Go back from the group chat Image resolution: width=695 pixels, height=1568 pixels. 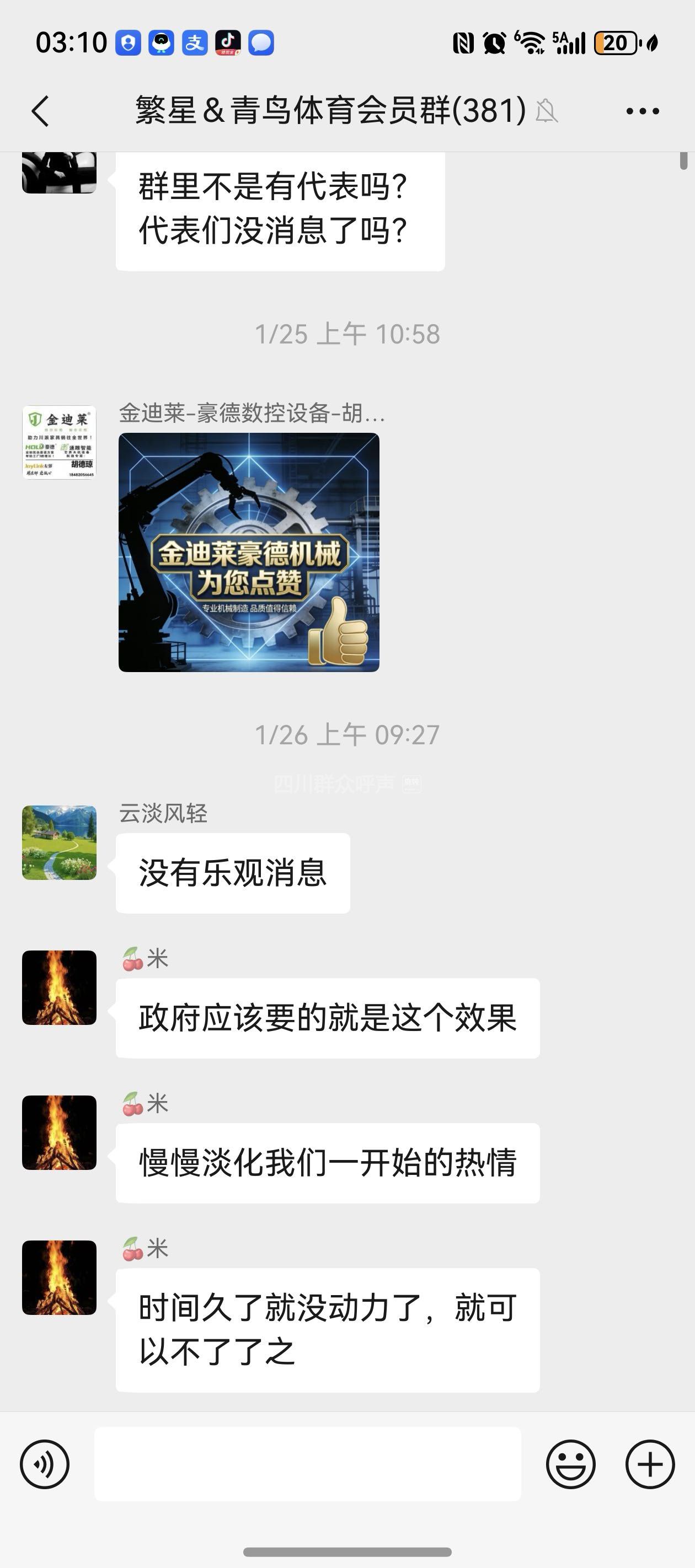tap(40, 111)
